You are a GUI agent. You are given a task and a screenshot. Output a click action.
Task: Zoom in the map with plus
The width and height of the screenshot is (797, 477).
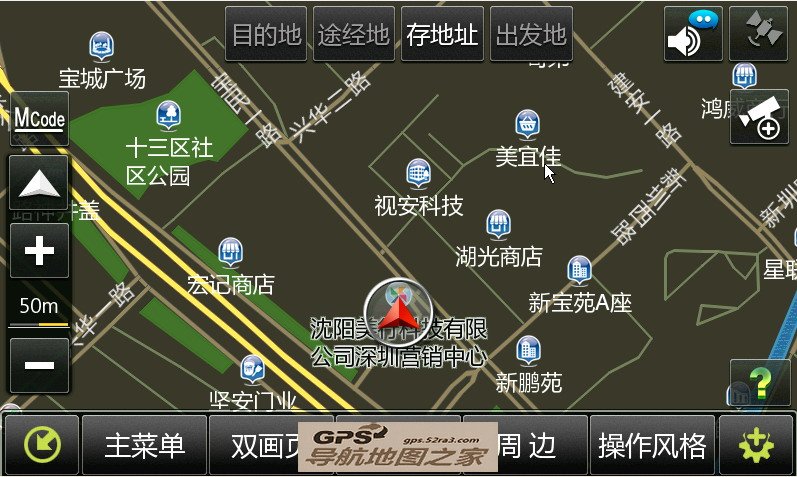(x=39, y=250)
